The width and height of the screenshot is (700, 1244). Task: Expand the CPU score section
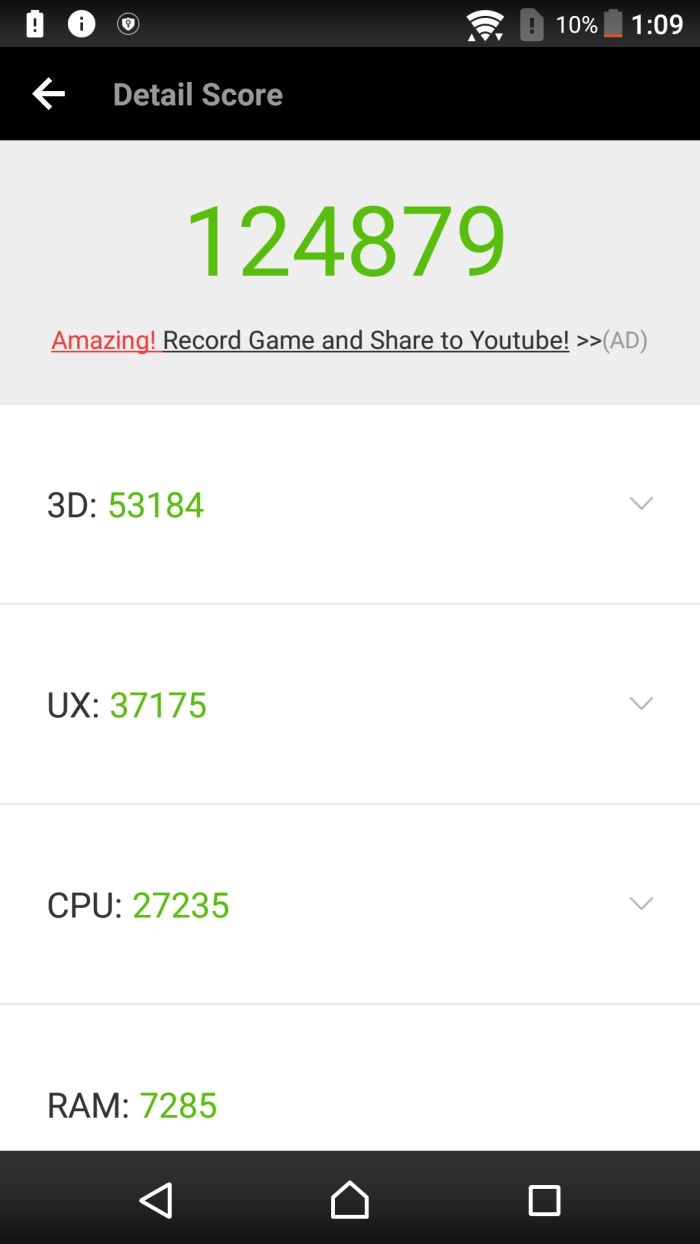coord(641,904)
